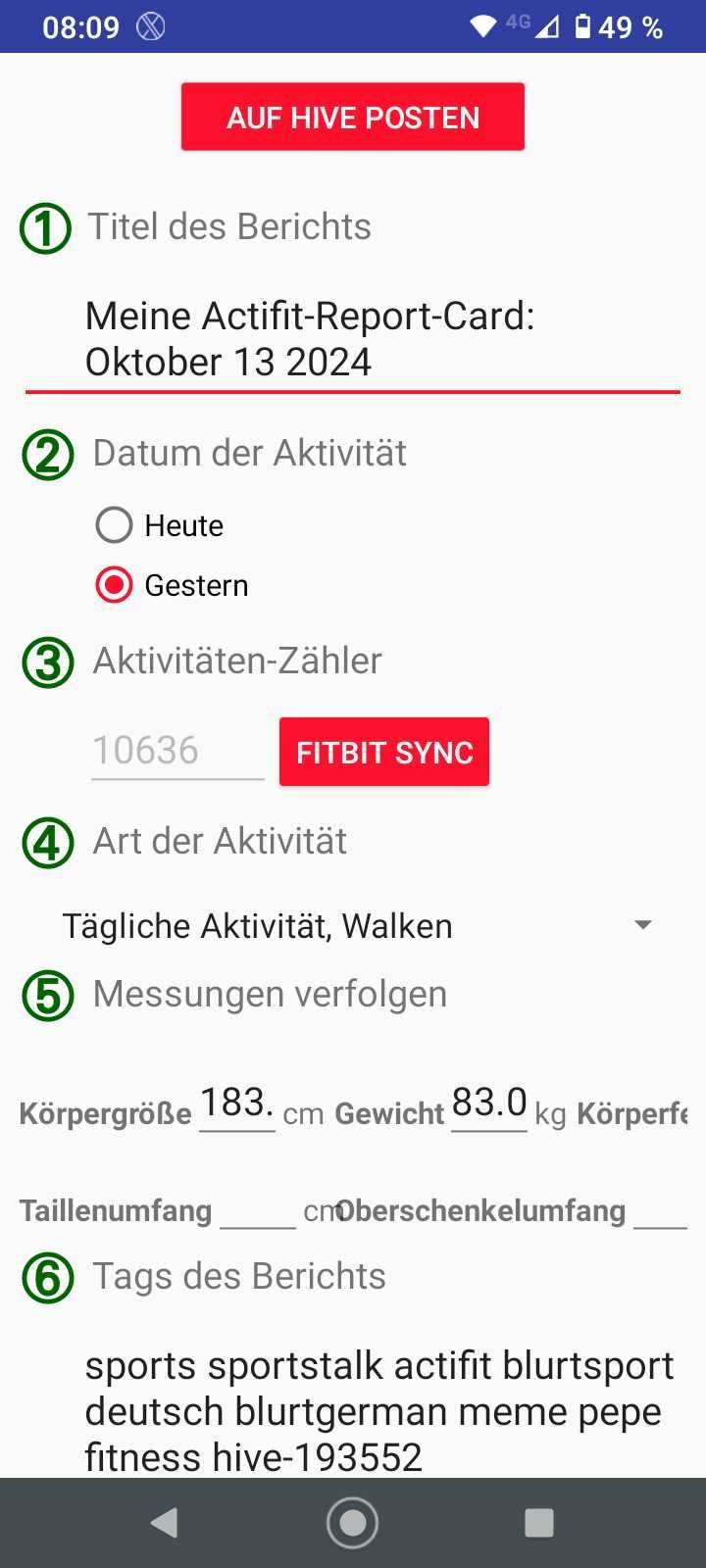The image size is (706, 1568).
Task: Edit the Körpergröße value in cm
Action: coord(237,1104)
